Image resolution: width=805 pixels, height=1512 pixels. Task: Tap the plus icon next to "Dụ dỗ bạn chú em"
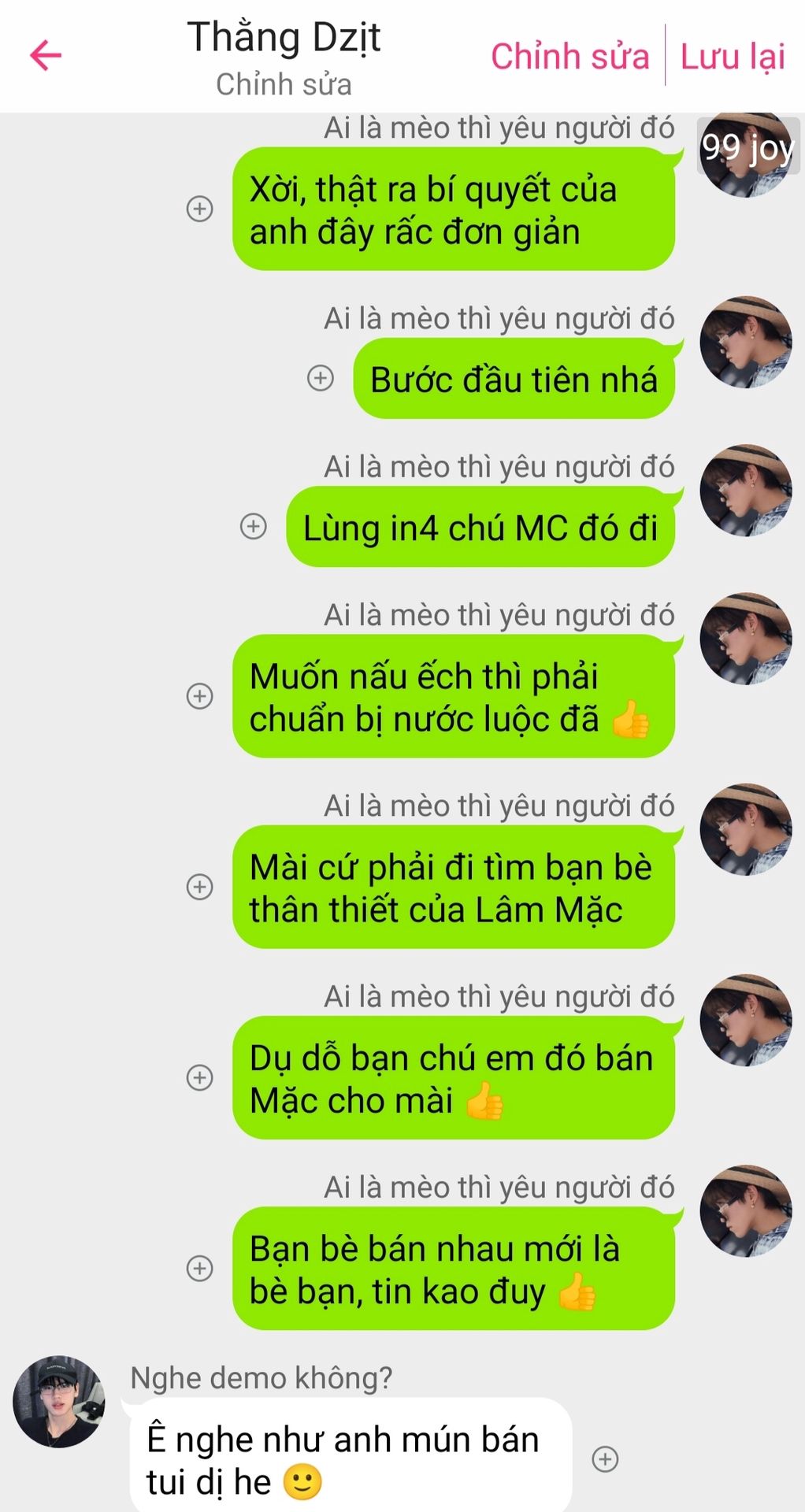click(x=199, y=1077)
